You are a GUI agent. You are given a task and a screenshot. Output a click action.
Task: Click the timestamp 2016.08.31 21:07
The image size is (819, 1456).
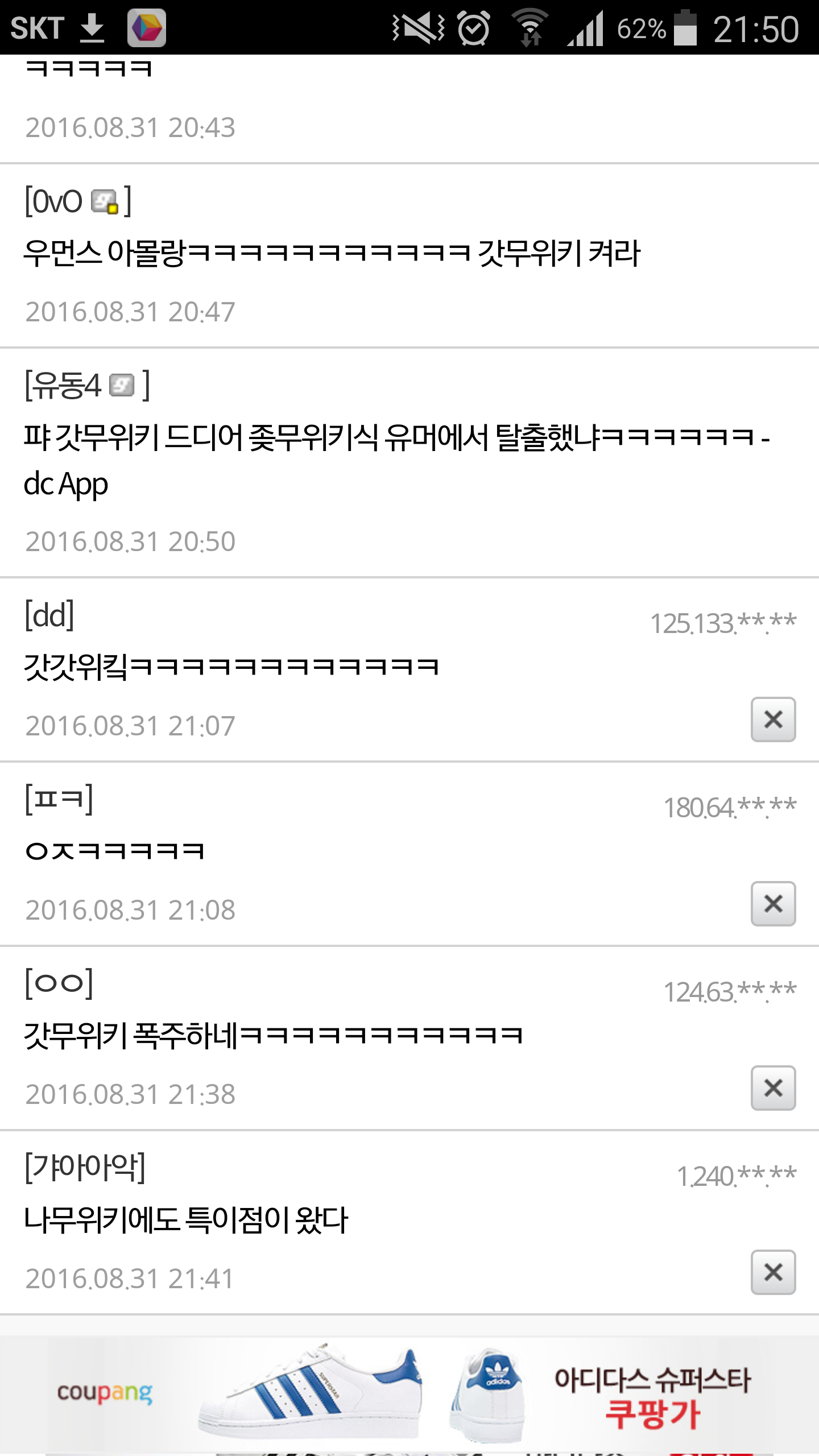(x=131, y=724)
